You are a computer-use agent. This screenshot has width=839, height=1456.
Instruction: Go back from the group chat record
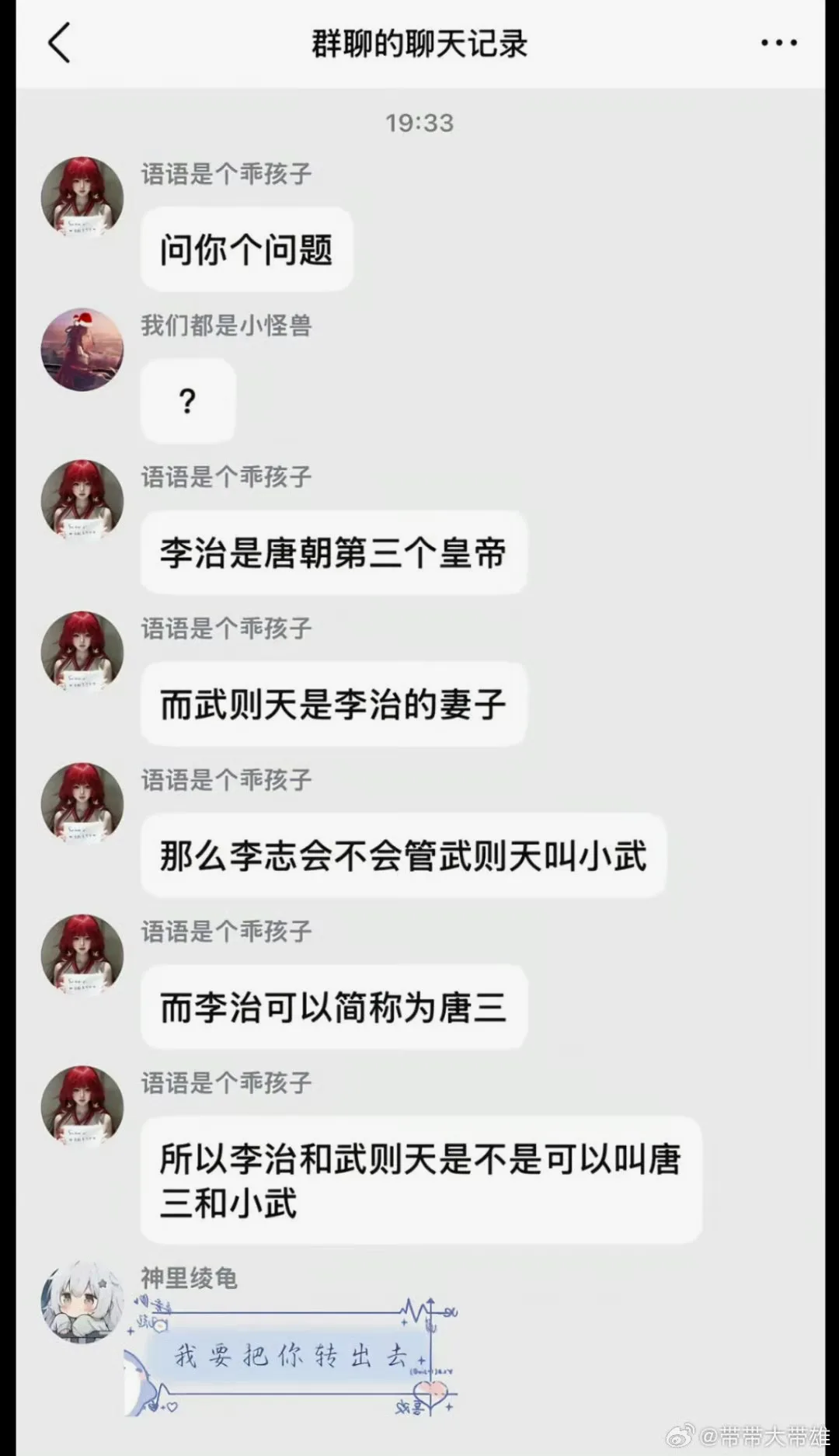point(60,43)
